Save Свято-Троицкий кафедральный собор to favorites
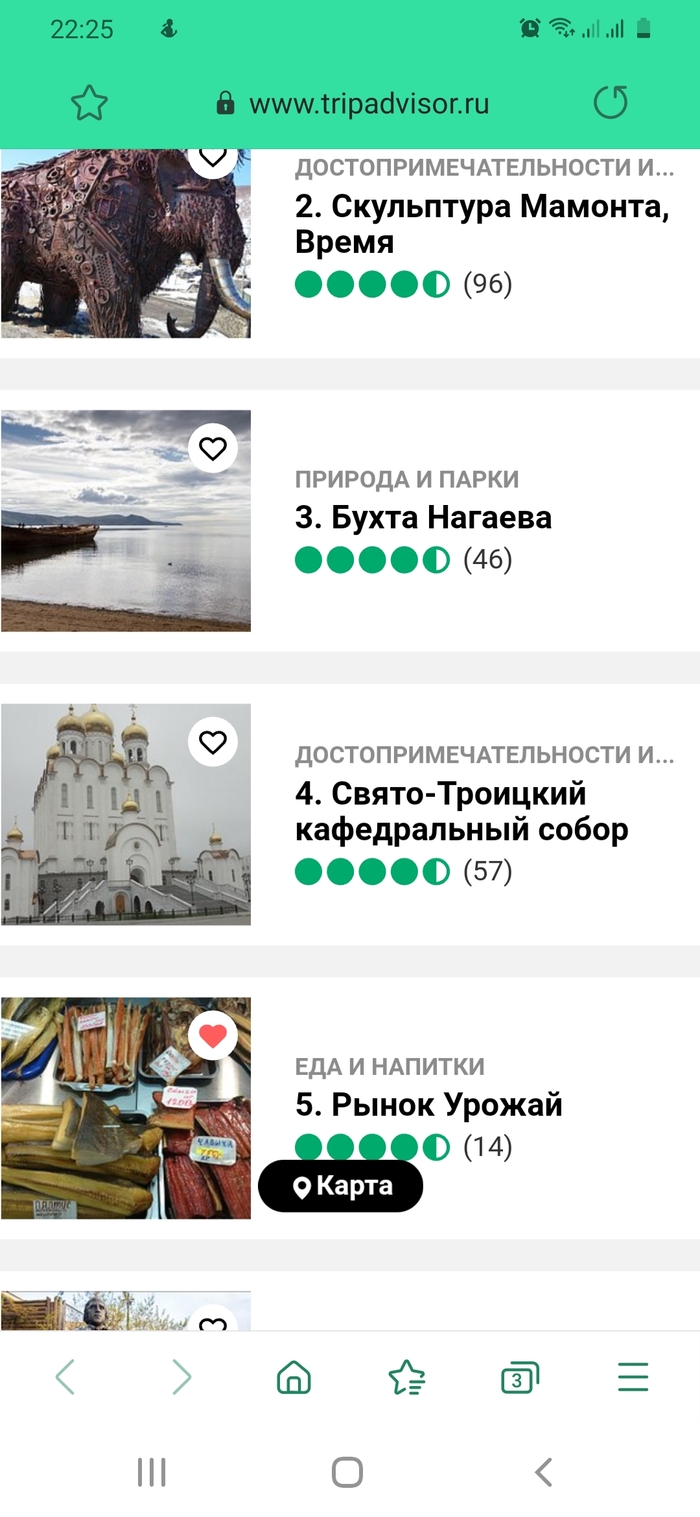 pyautogui.click(x=212, y=742)
